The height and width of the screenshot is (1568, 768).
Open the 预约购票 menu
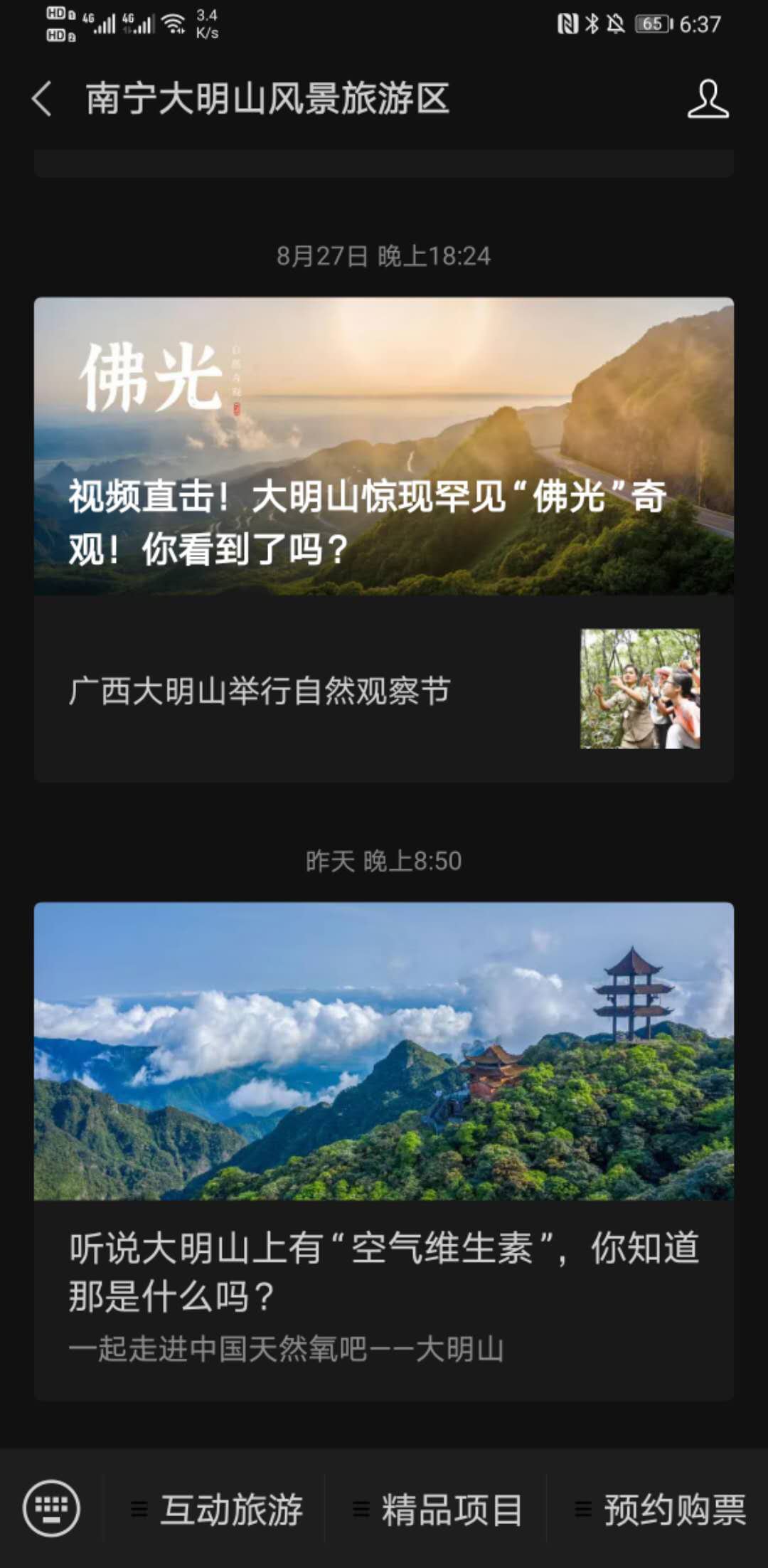[x=660, y=1509]
